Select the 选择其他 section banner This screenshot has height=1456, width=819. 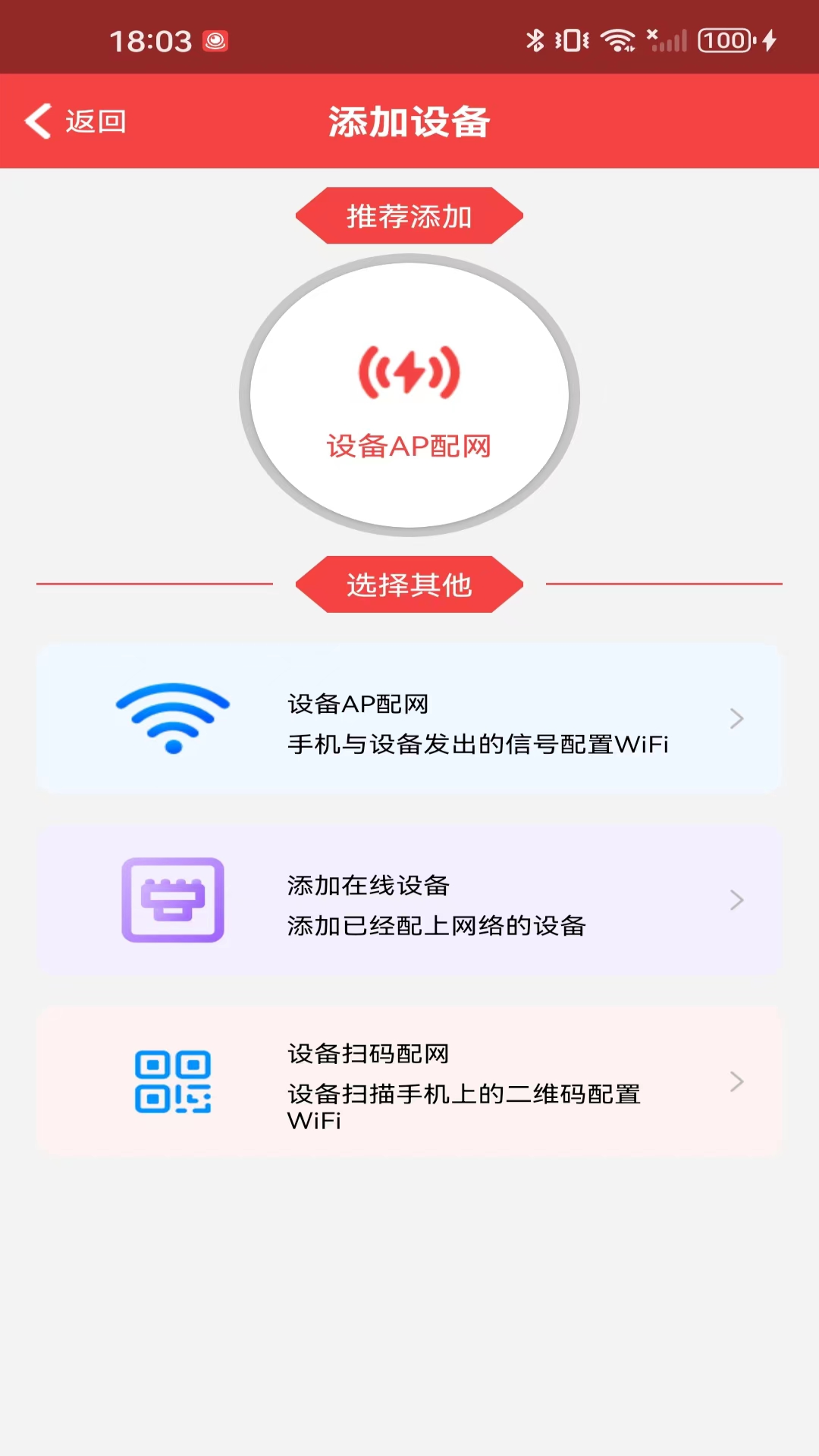coord(409,584)
